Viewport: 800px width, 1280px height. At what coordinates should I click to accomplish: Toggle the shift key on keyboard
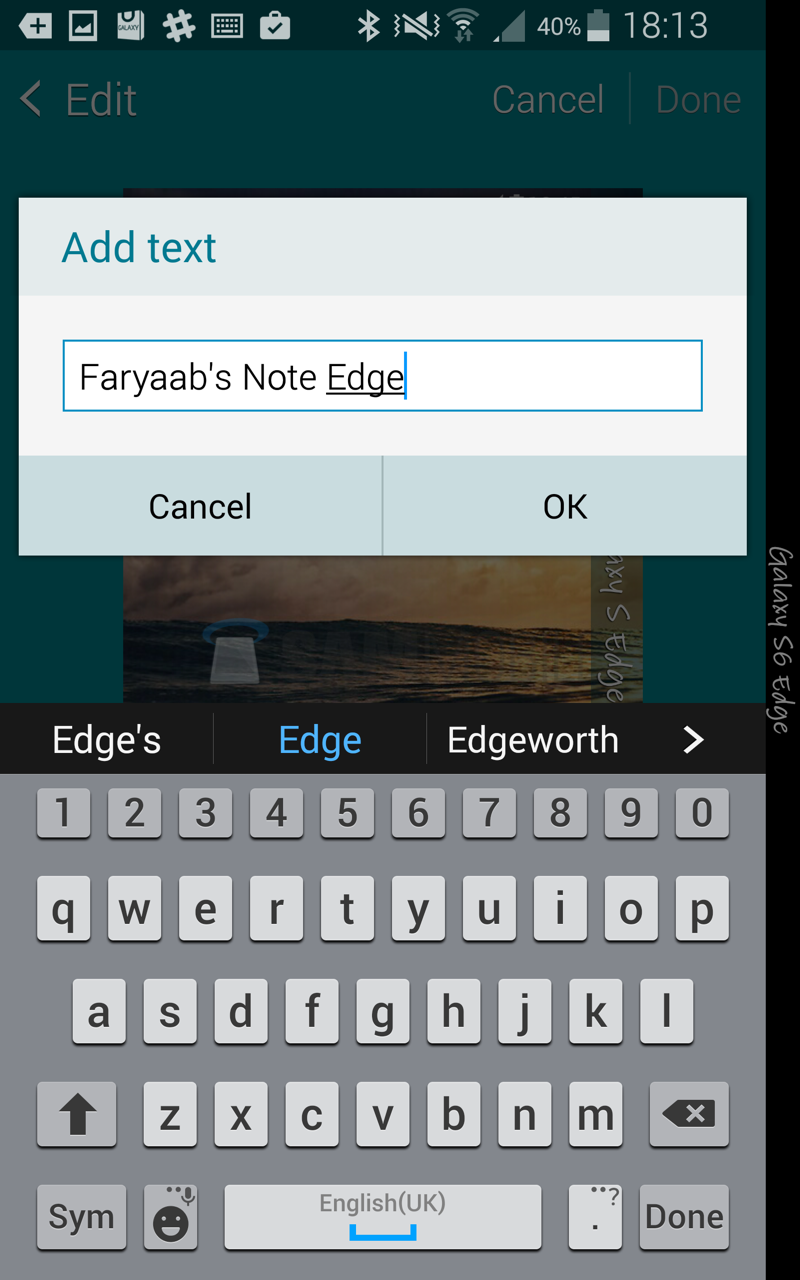tap(77, 1114)
